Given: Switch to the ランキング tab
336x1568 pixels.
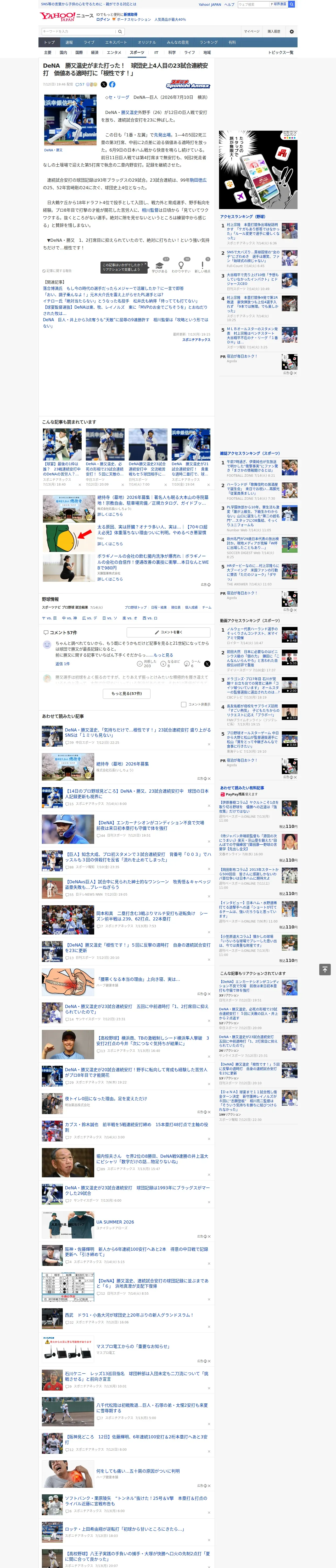Looking at the screenshot, I should coord(209,43).
